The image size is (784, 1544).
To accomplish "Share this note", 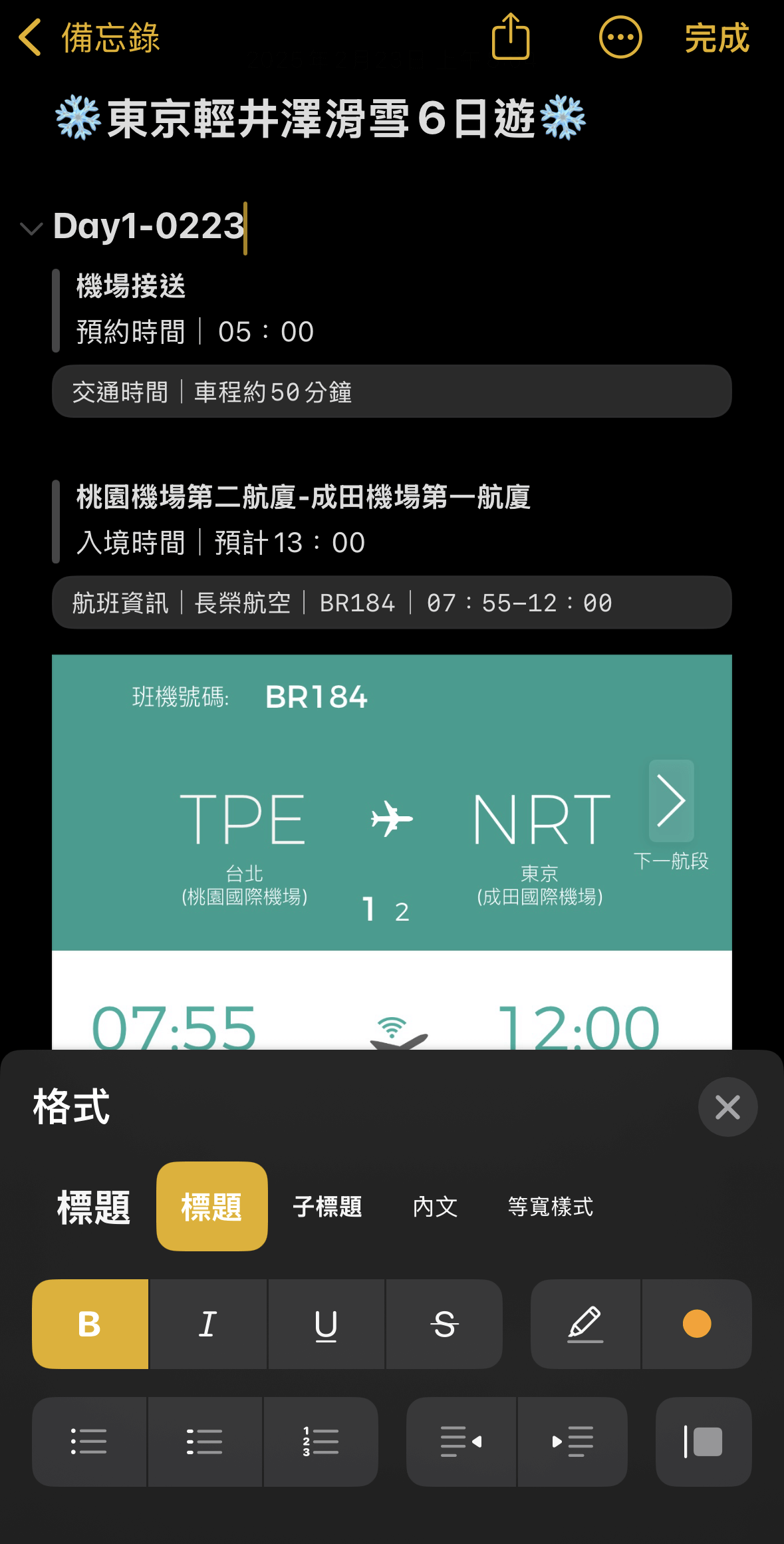I will point(510,37).
